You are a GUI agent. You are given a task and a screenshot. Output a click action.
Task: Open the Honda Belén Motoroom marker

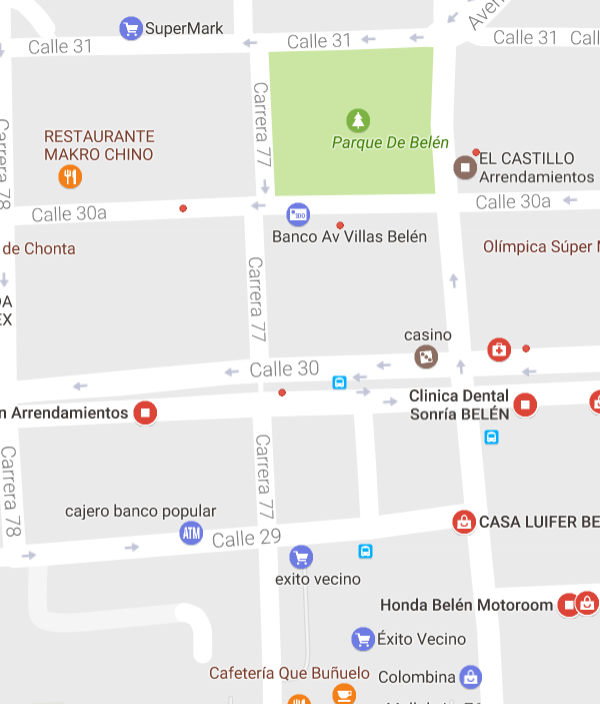coord(569,604)
